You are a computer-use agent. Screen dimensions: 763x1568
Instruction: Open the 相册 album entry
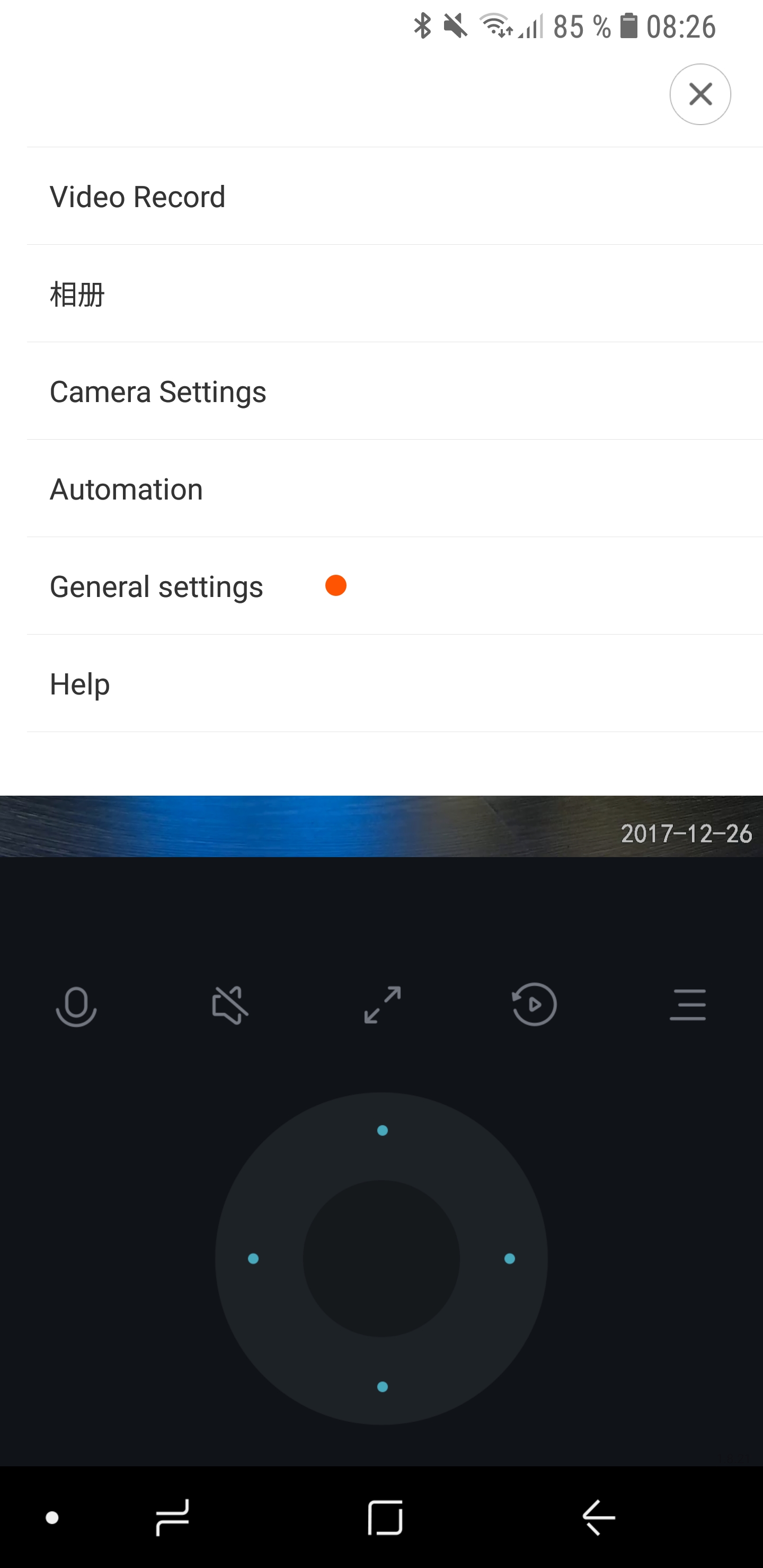[77, 295]
